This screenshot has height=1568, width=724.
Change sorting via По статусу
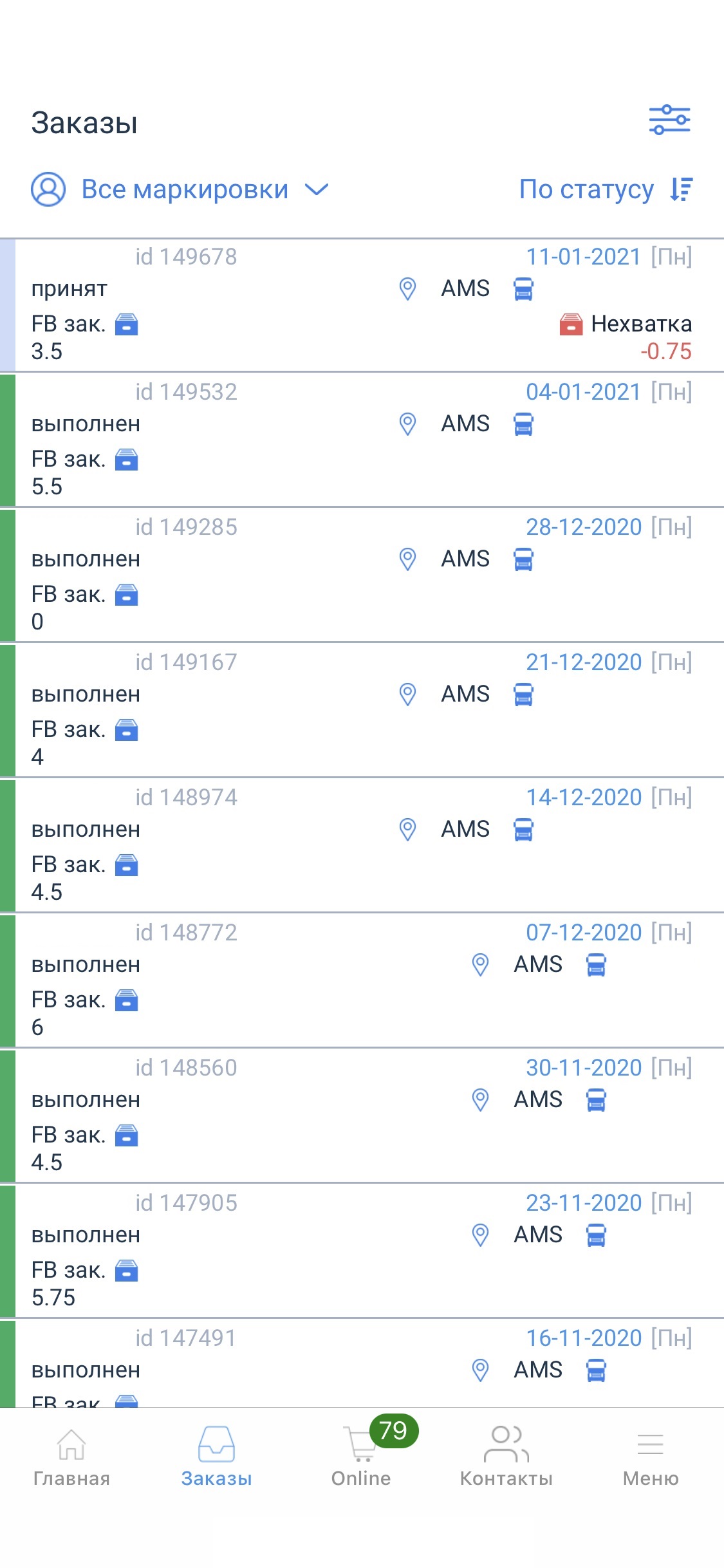(606, 189)
